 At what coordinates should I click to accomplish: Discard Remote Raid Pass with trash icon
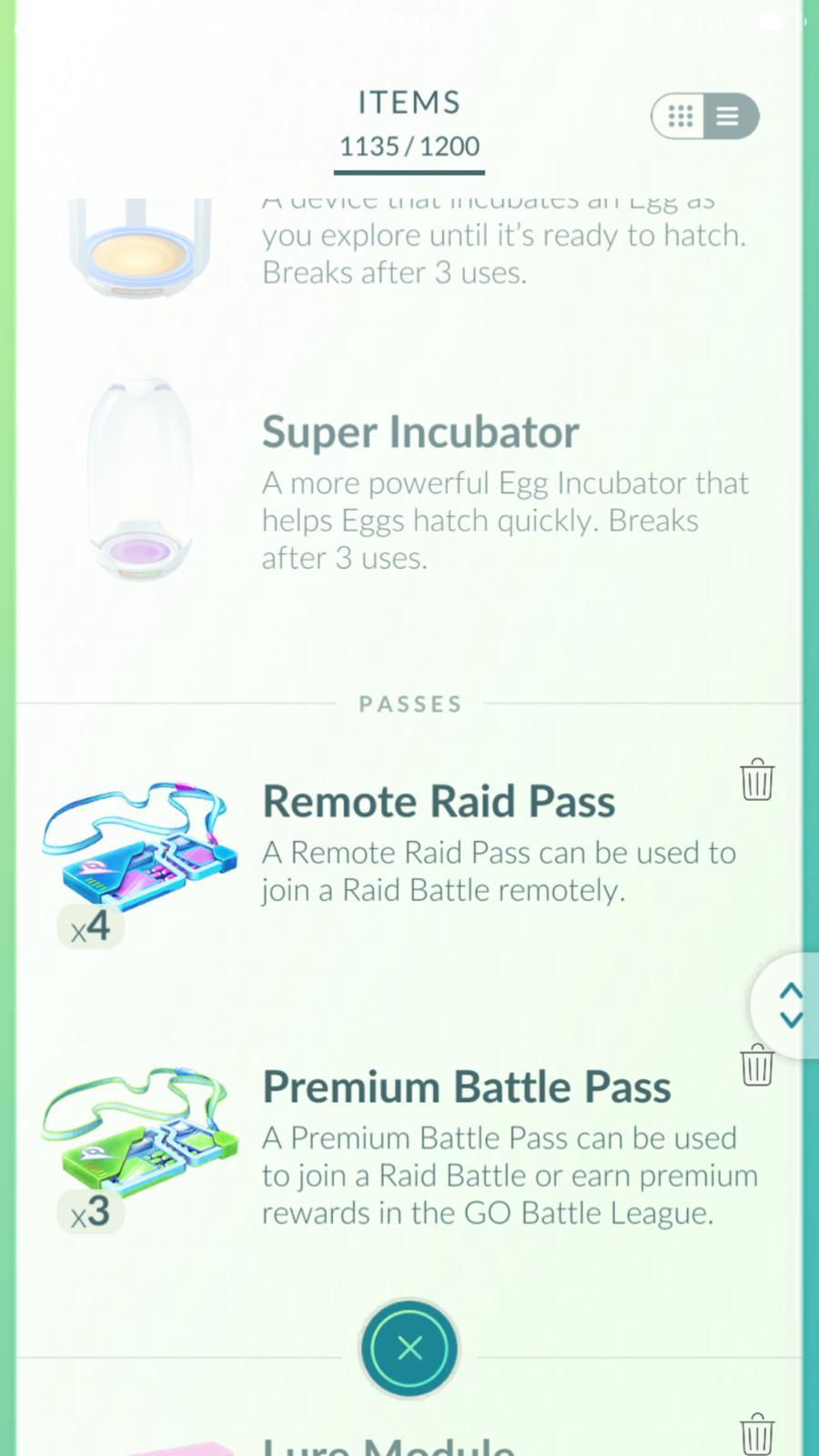[756, 780]
